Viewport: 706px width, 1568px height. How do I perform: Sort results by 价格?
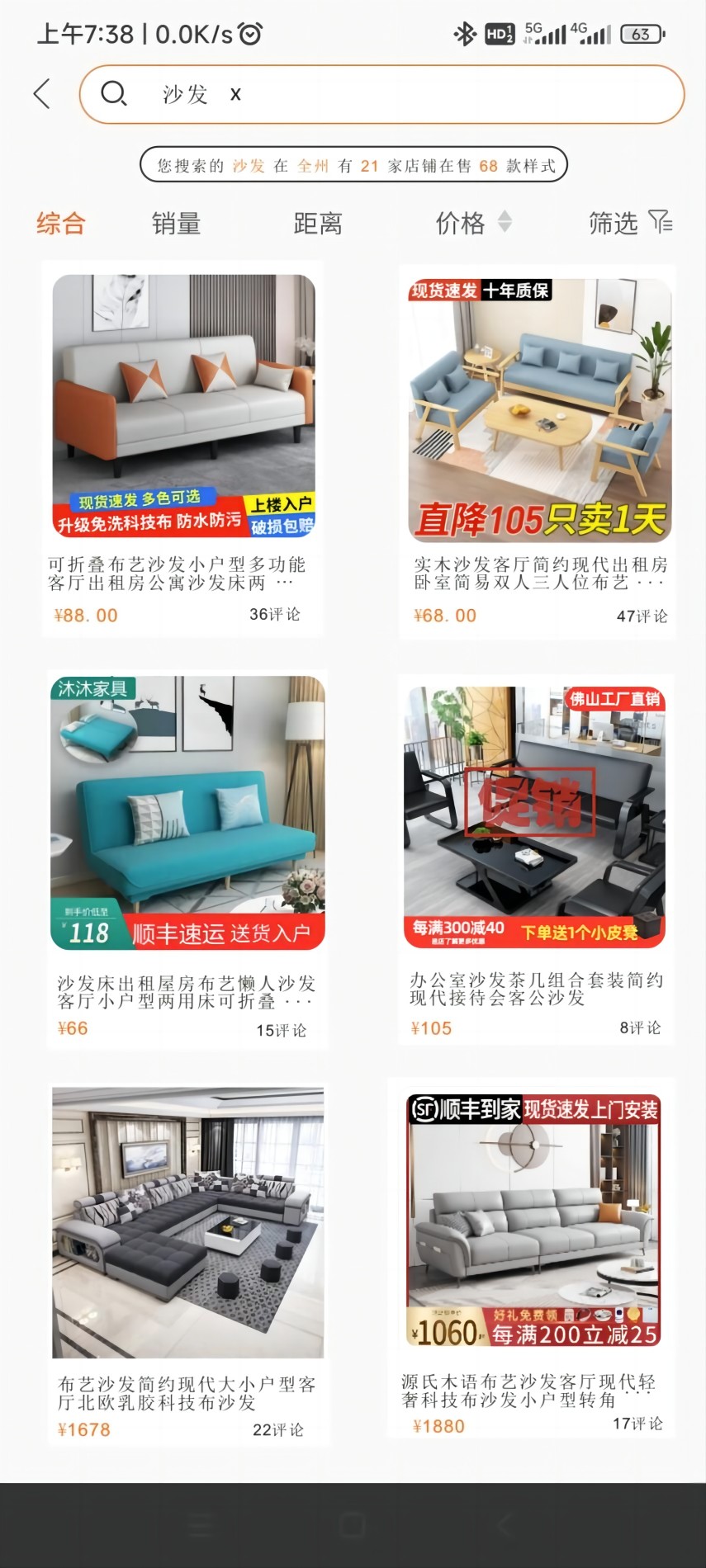coord(472,223)
